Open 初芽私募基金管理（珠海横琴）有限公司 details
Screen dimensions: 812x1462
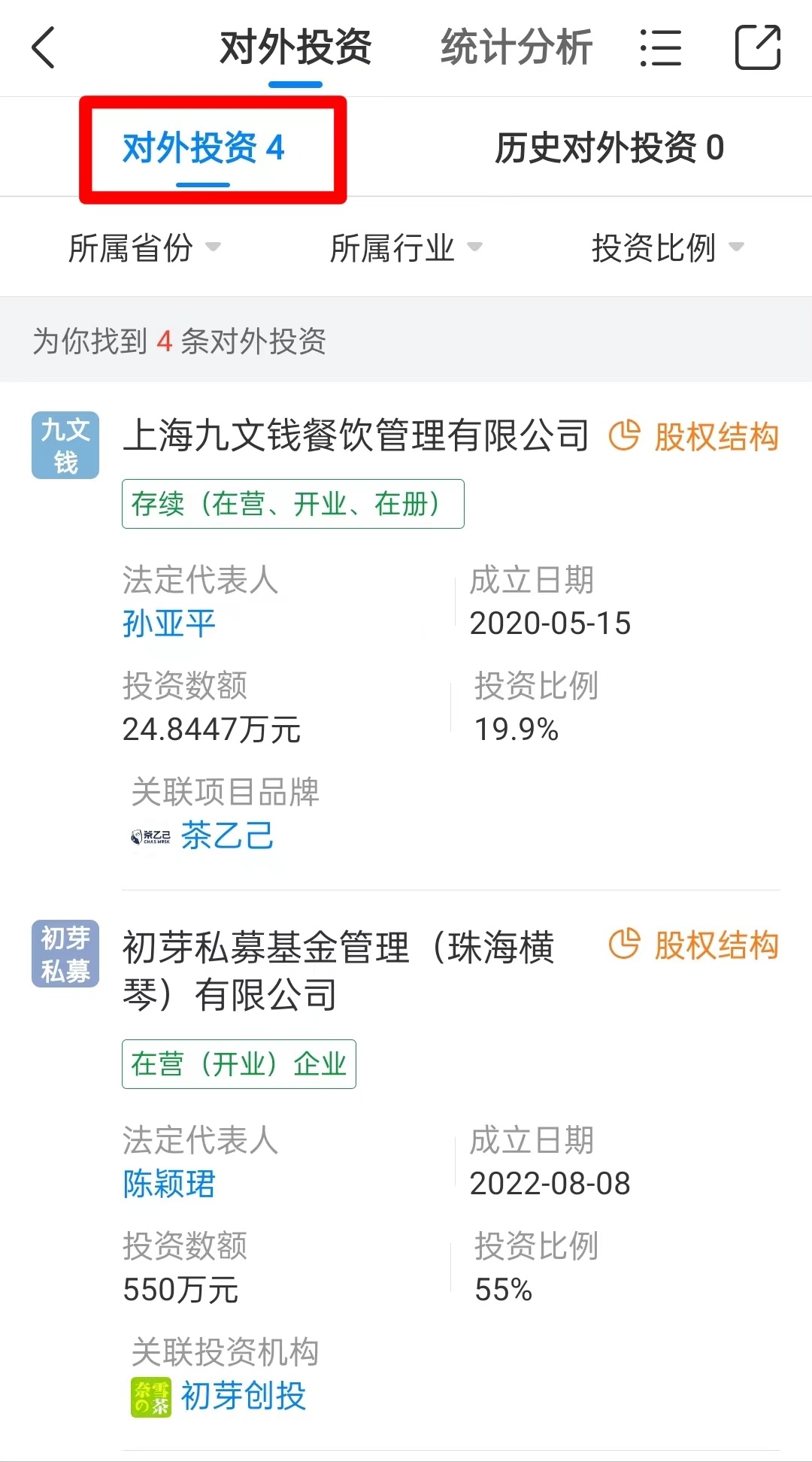tap(338, 970)
